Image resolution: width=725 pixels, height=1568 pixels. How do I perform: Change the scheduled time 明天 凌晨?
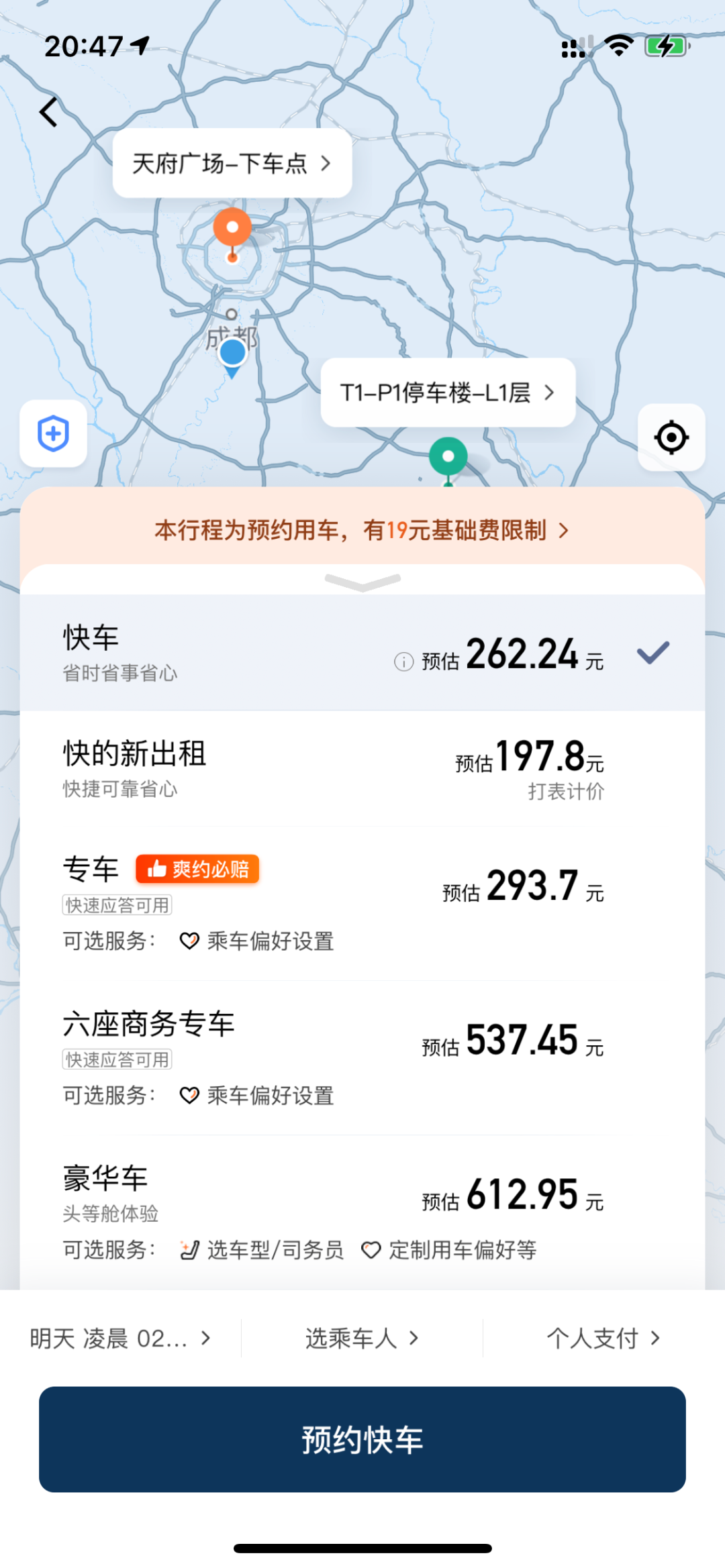[x=121, y=1339]
